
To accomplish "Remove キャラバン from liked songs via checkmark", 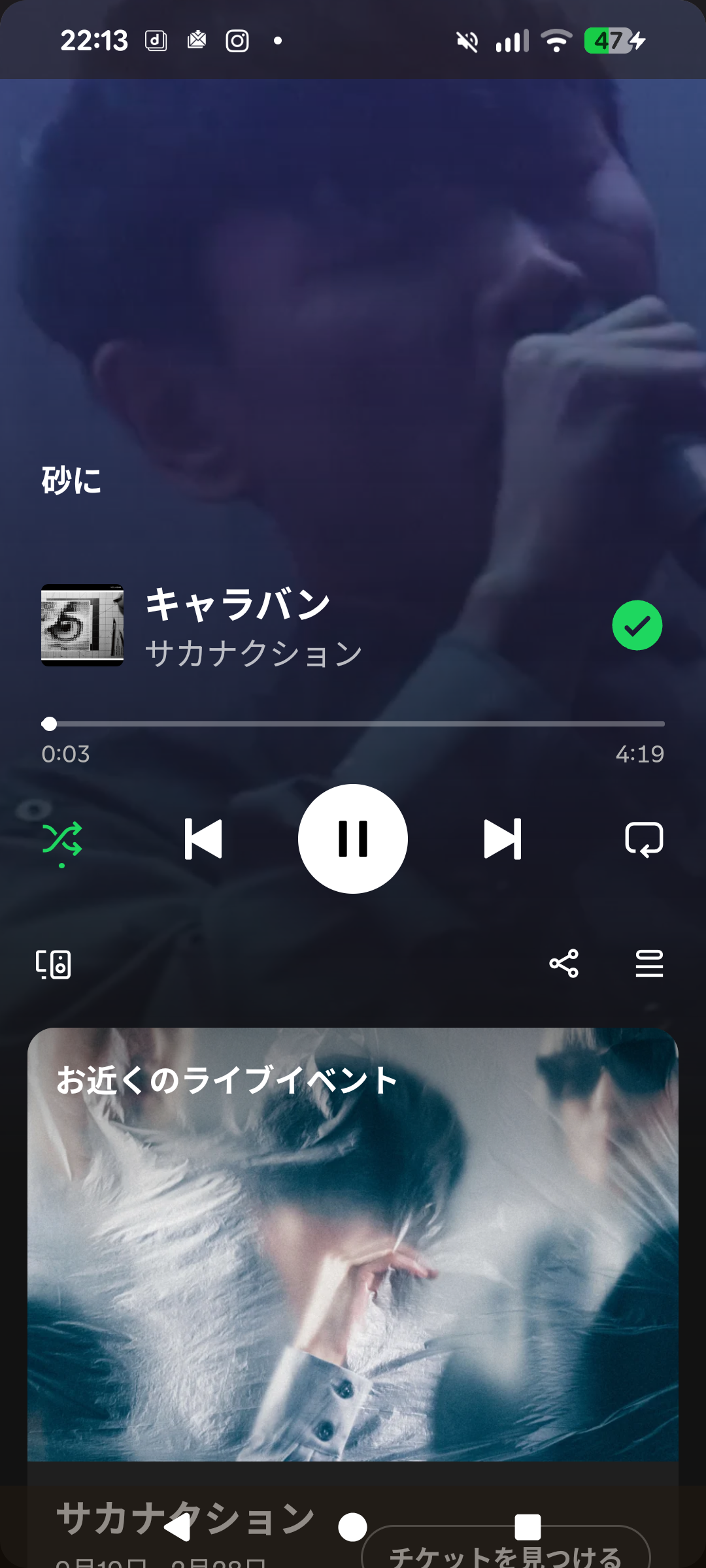I will 637,625.
